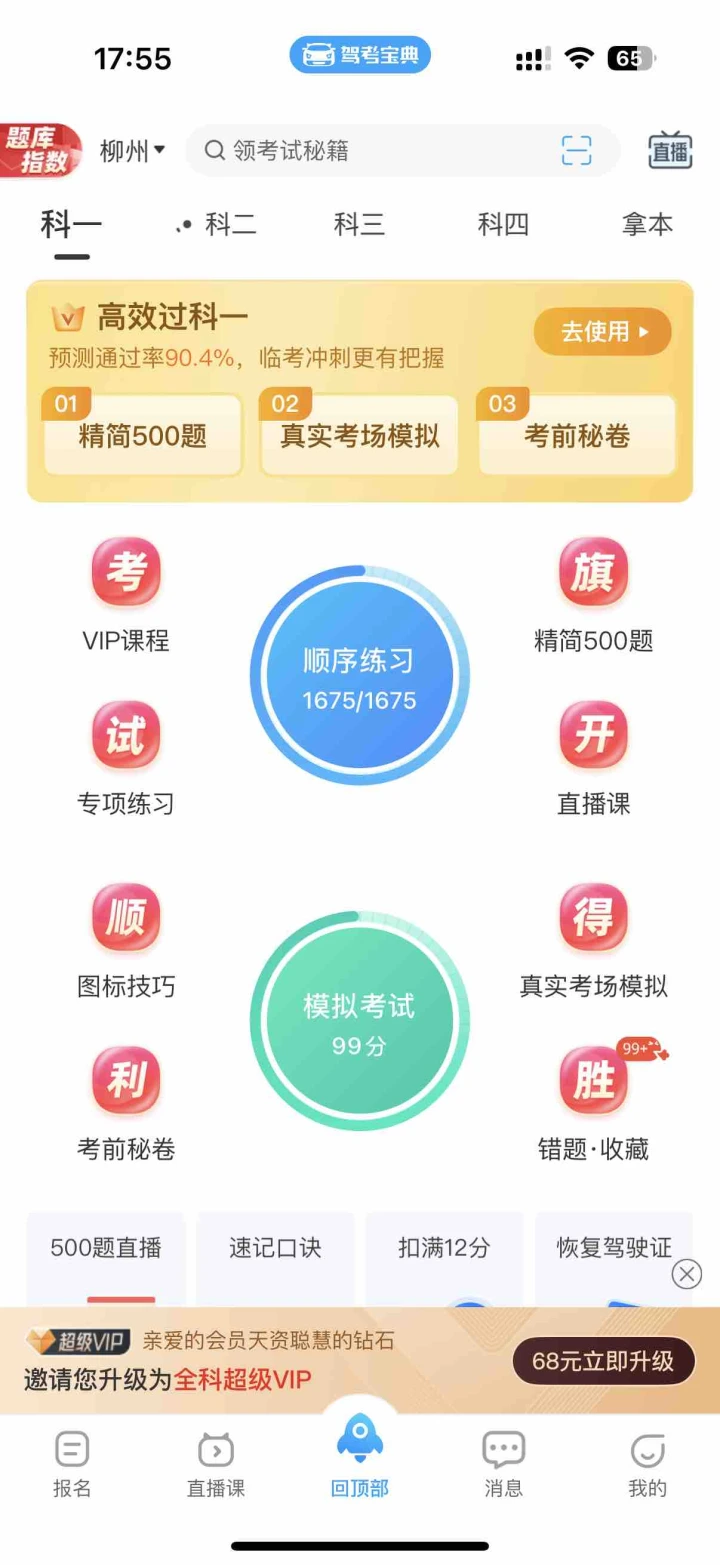Viewport: 720px width, 1565px height.
Task: Start 顺序练习 practice
Action: 359,677
